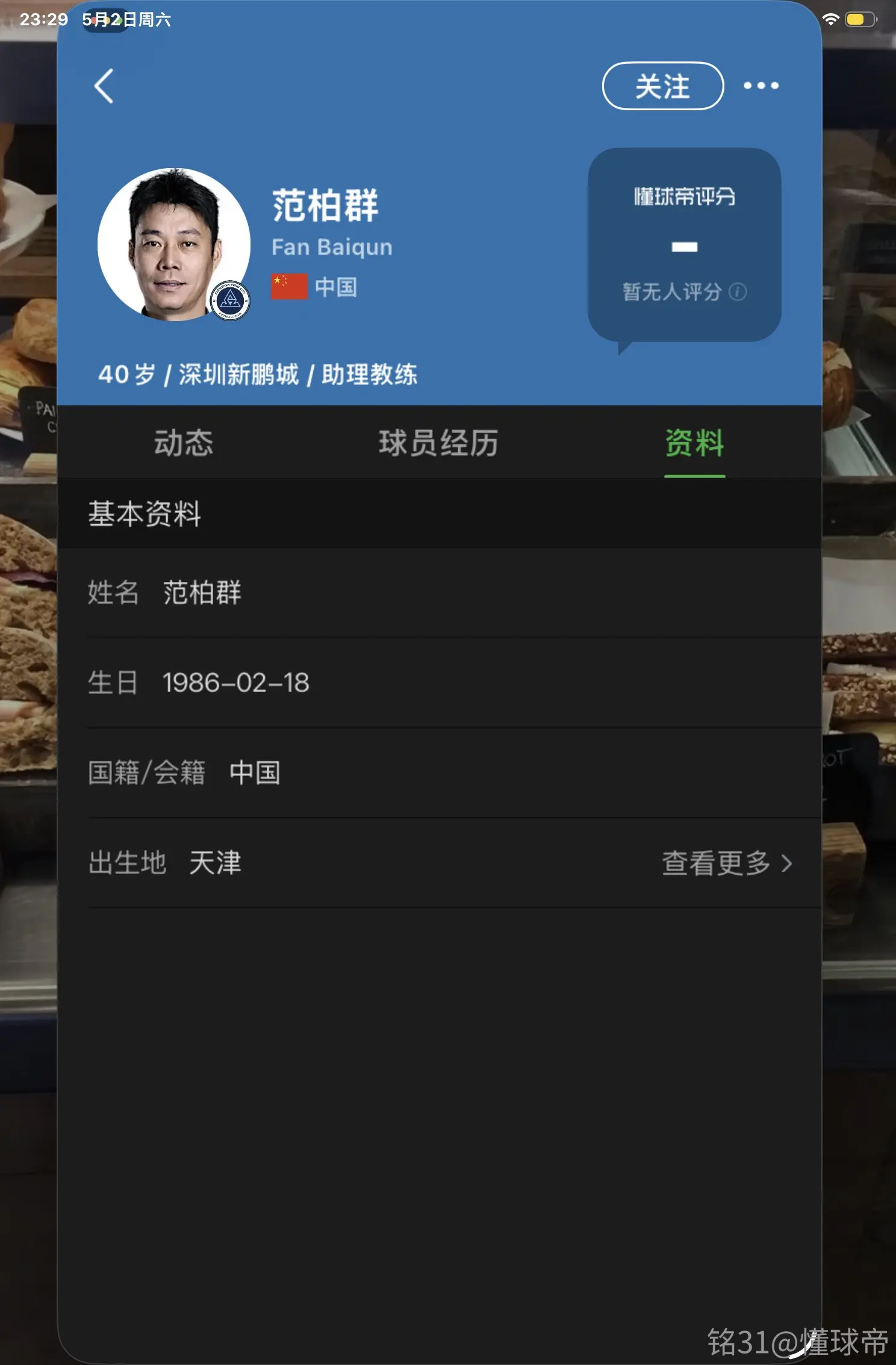896x1365 pixels.
Task: Select the 资料 tab
Action: coord(694,443)
